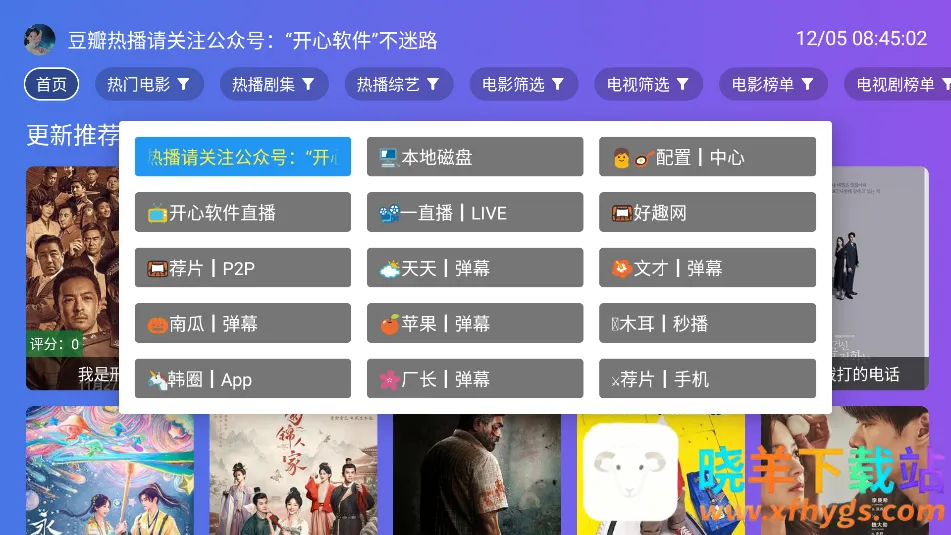Select 天天｜弹幕 source
Image resolution: width=951 pixels, height=535 pixels.
coord(474,268)
